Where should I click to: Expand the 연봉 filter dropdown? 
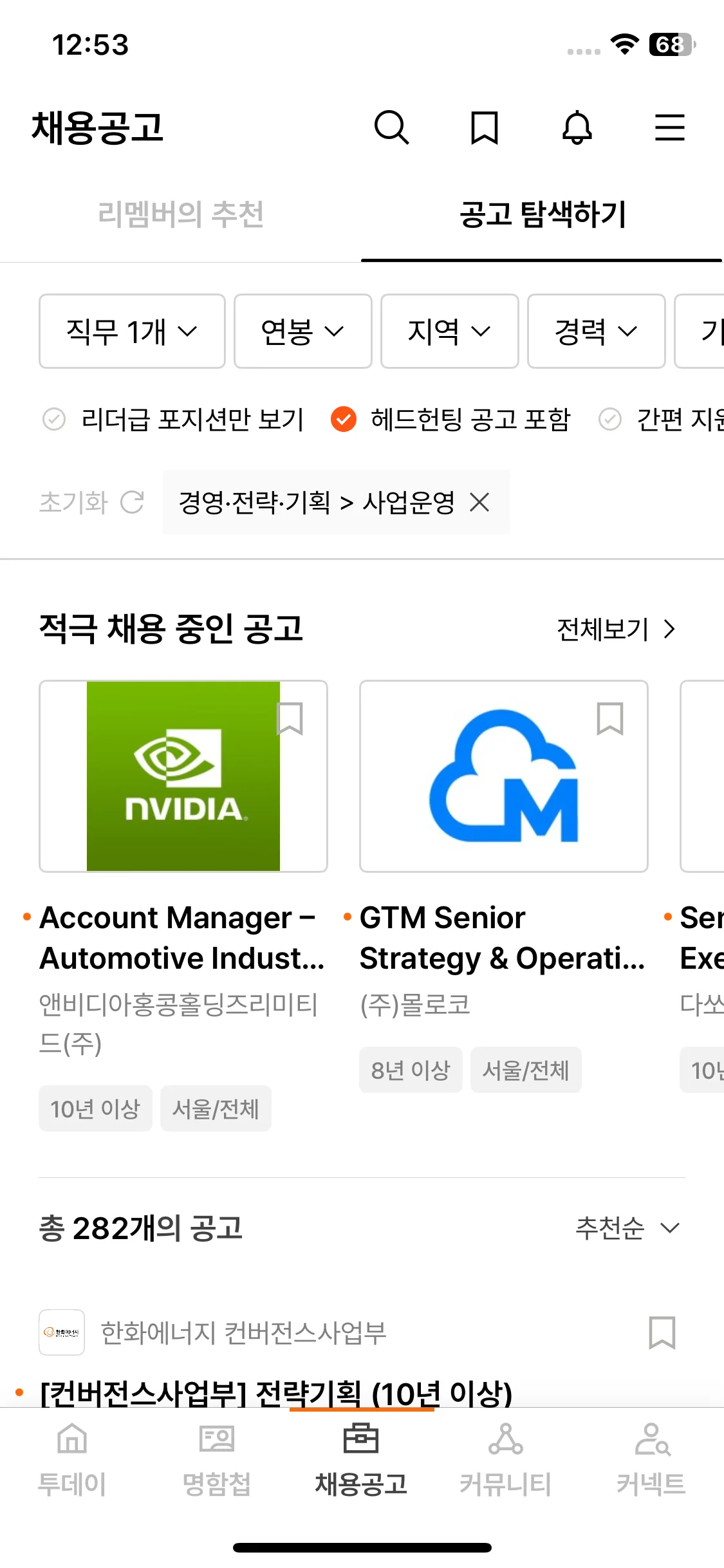click(302, 331)
